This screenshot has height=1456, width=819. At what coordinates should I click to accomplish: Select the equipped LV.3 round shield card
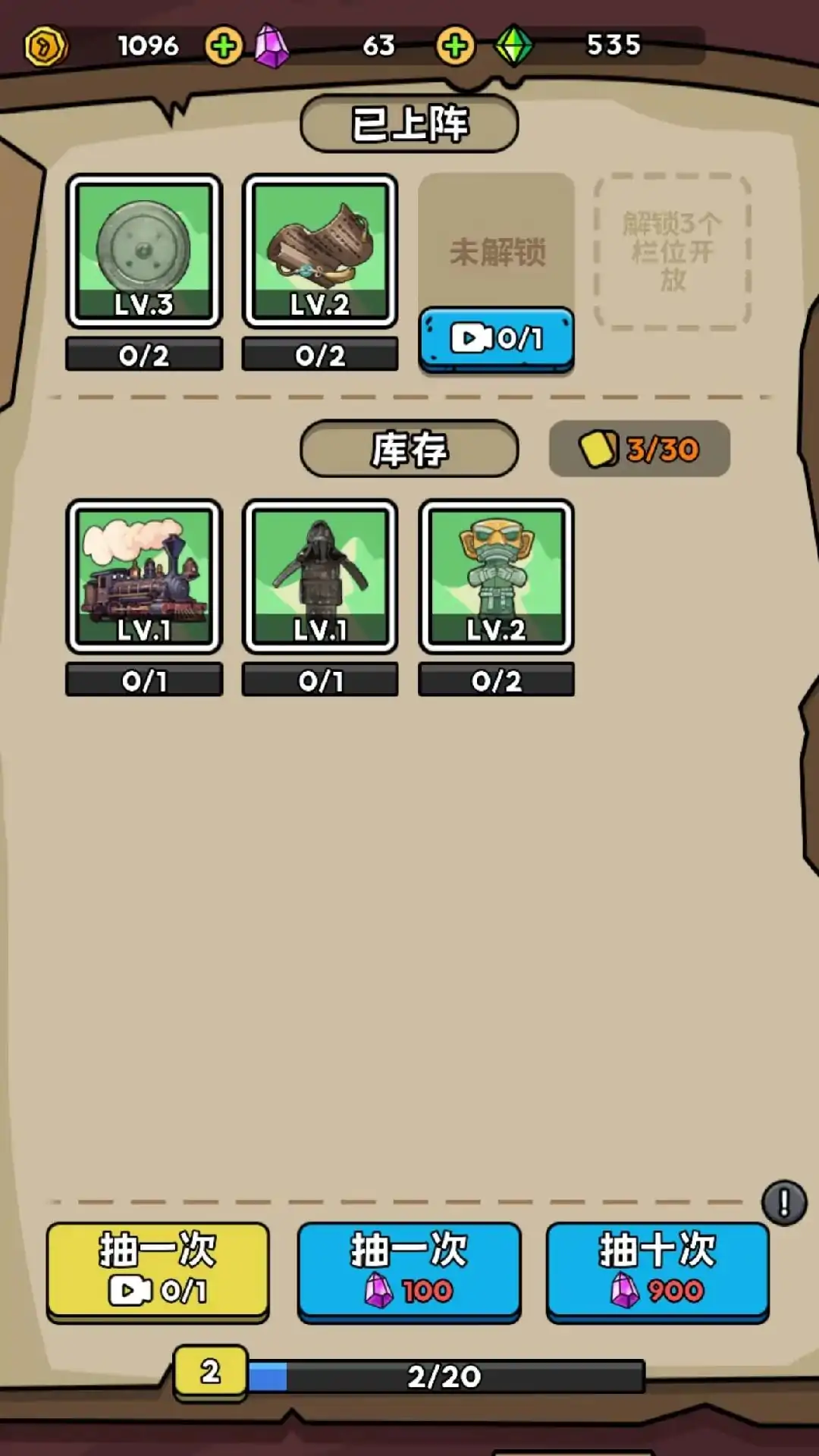click(x=144, y=252)
